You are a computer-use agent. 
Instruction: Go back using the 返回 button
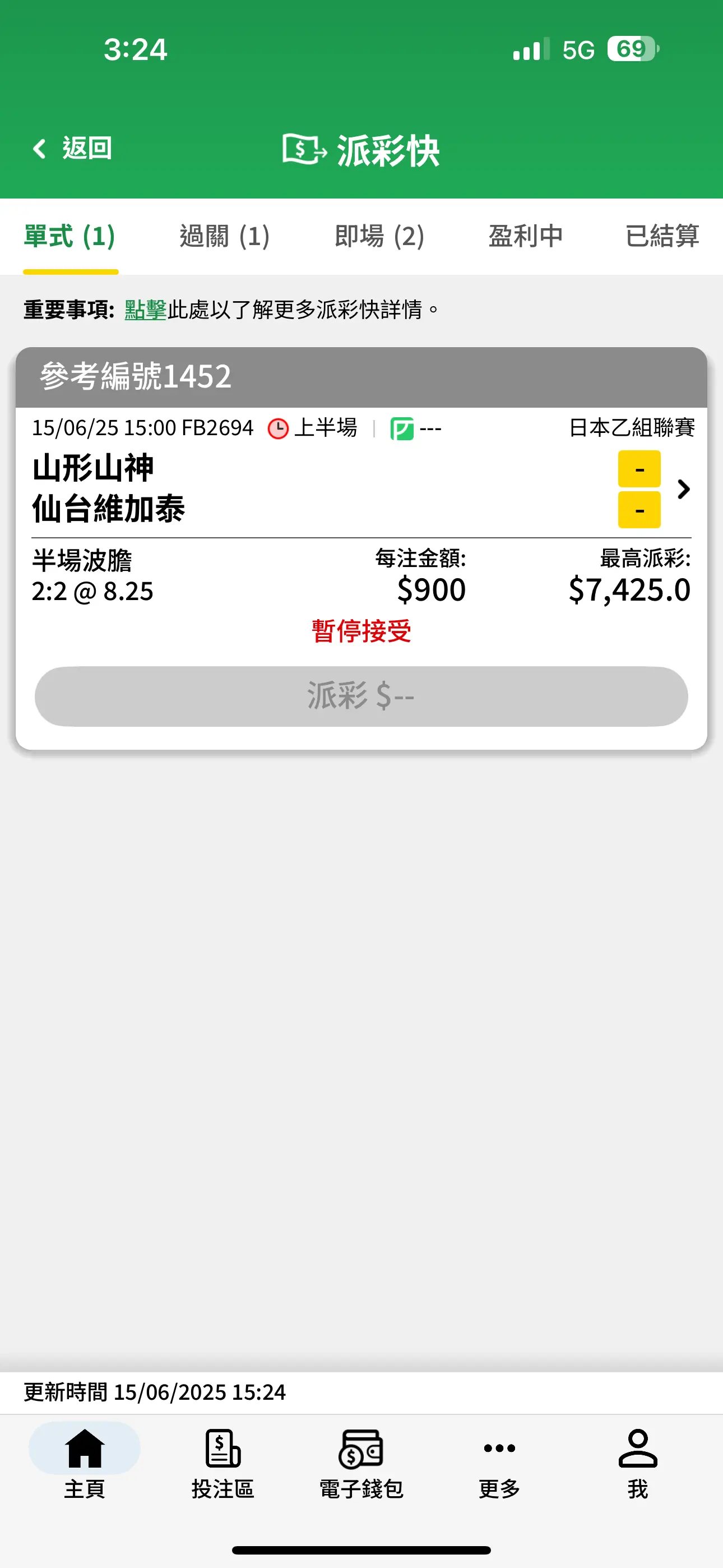click(x=72, y=149)
